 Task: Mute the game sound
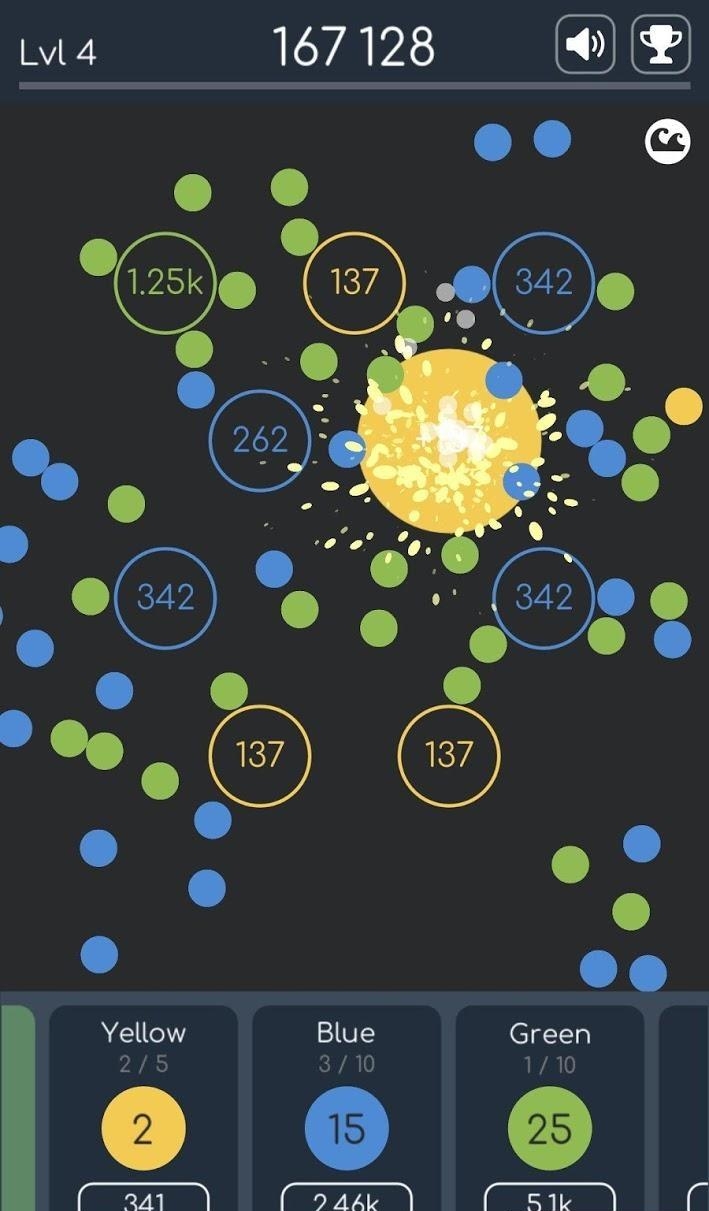tap(585, 45)
